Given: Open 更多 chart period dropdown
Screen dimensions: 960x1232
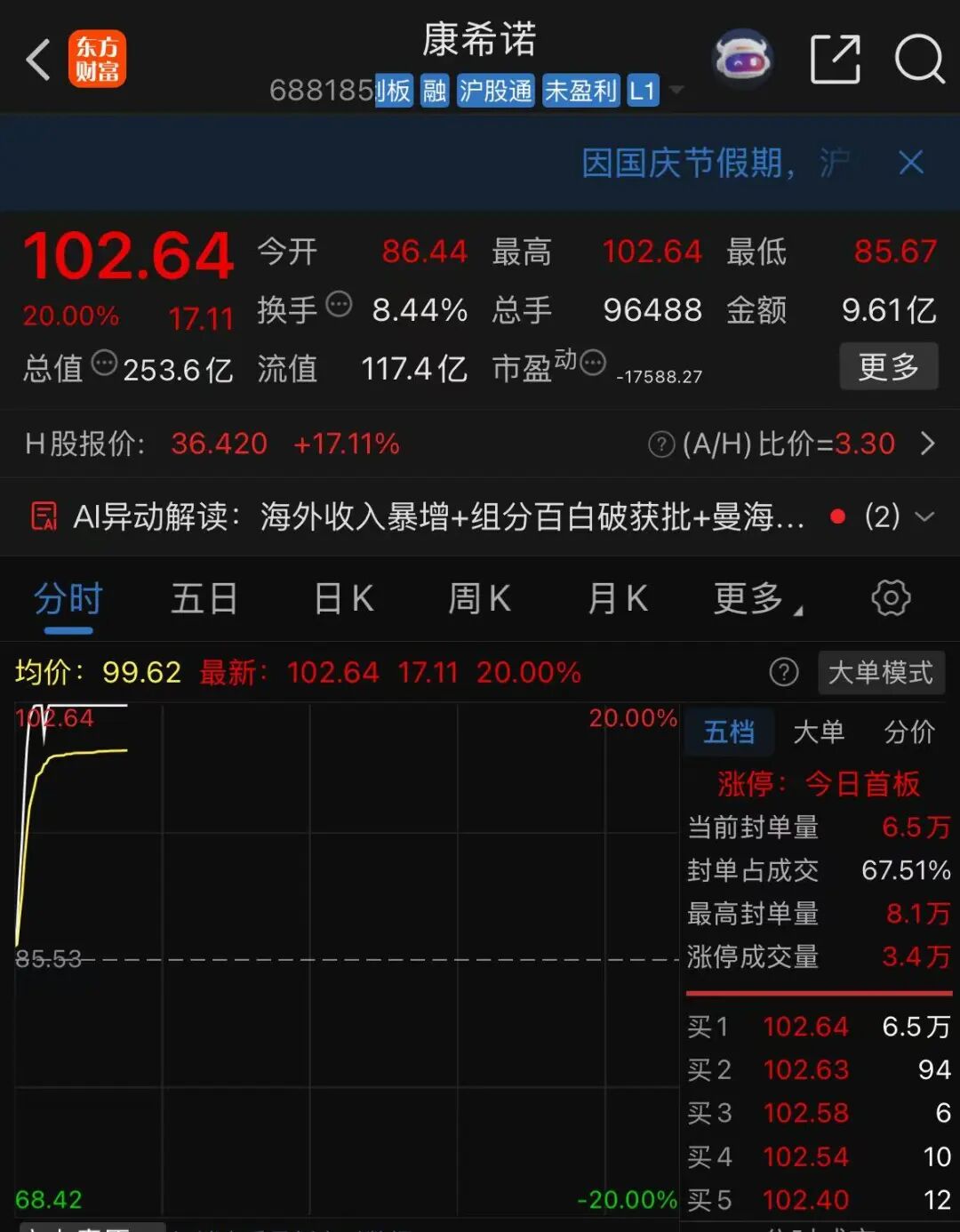Looking at the screenshot, I should 758,599.
